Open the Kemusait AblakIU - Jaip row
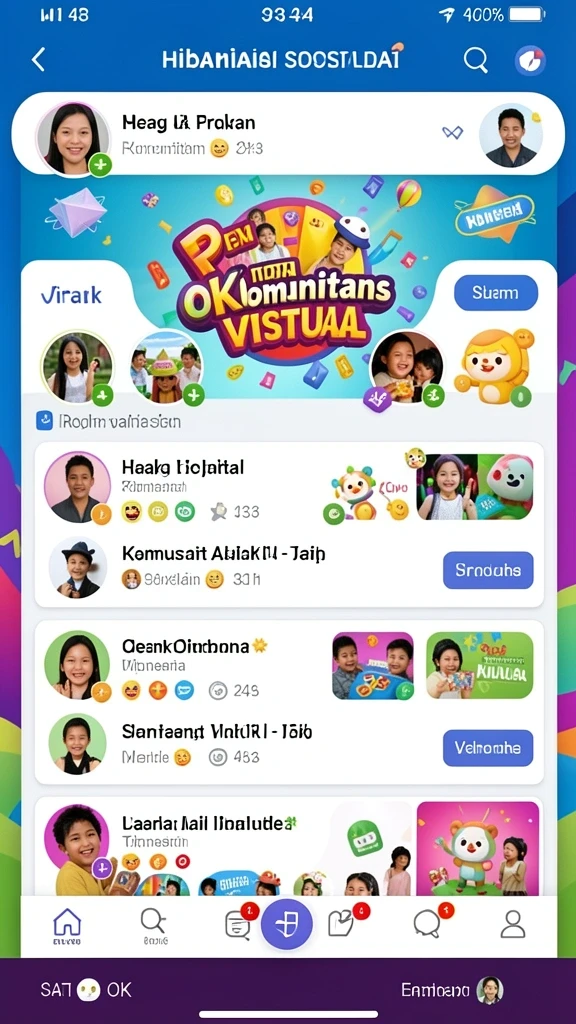576x1024 pixels. [289, 568]
